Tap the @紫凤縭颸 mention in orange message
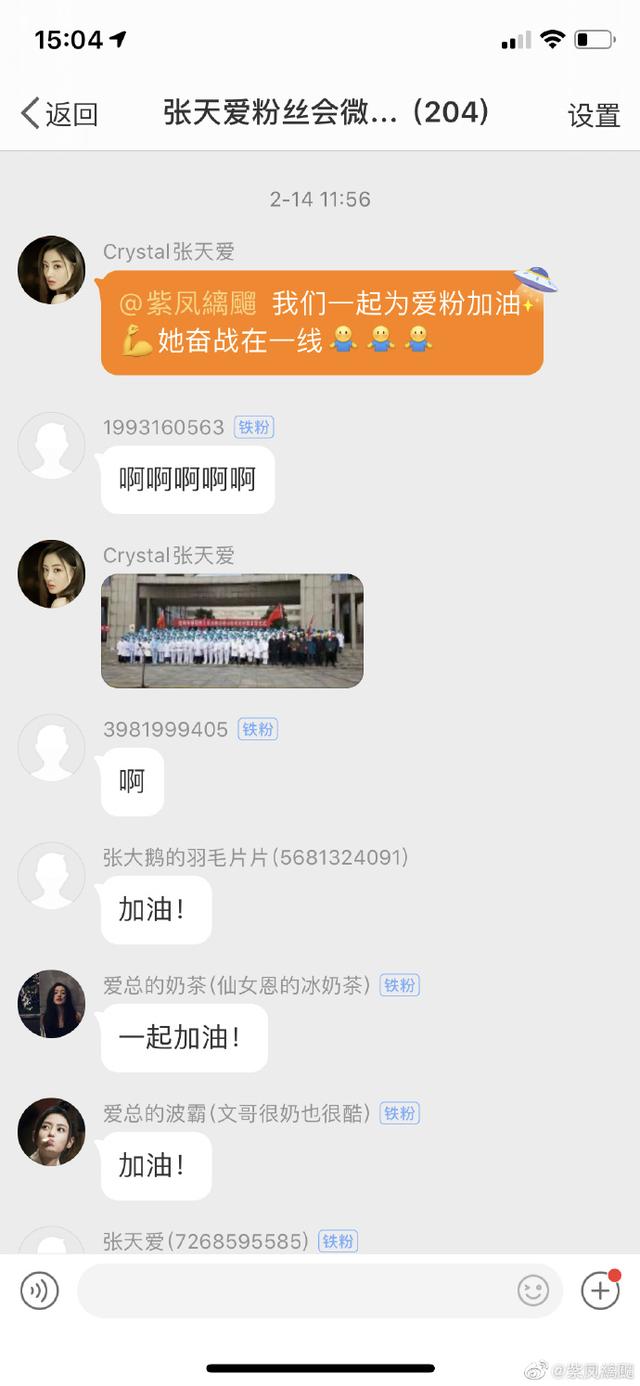Screen dimensions: 640x1386 coord(188,304)
